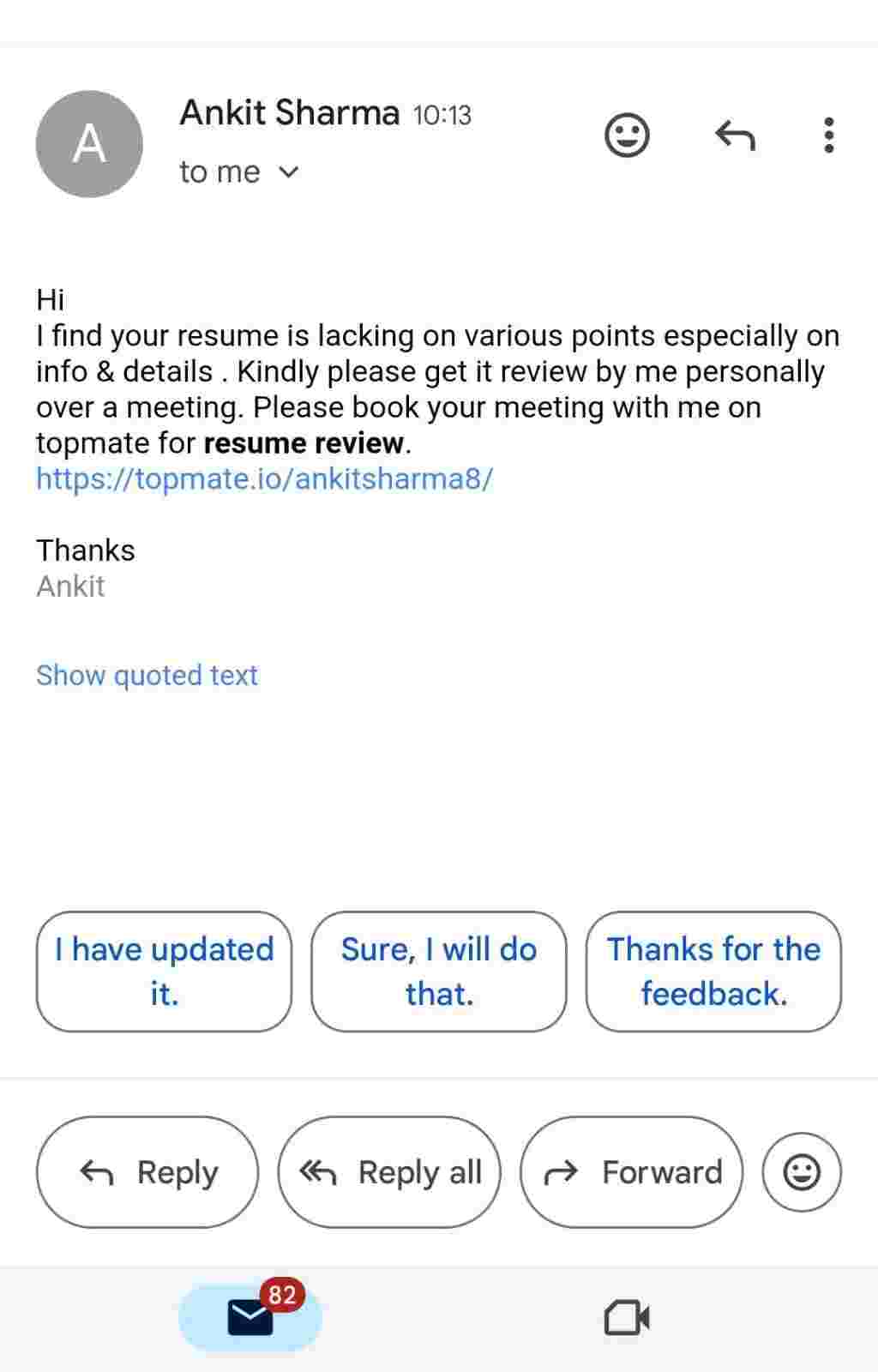Screen dimensions: 878x1372
Task: Tap the reply arrow in the email header
Action: point(735,135)
